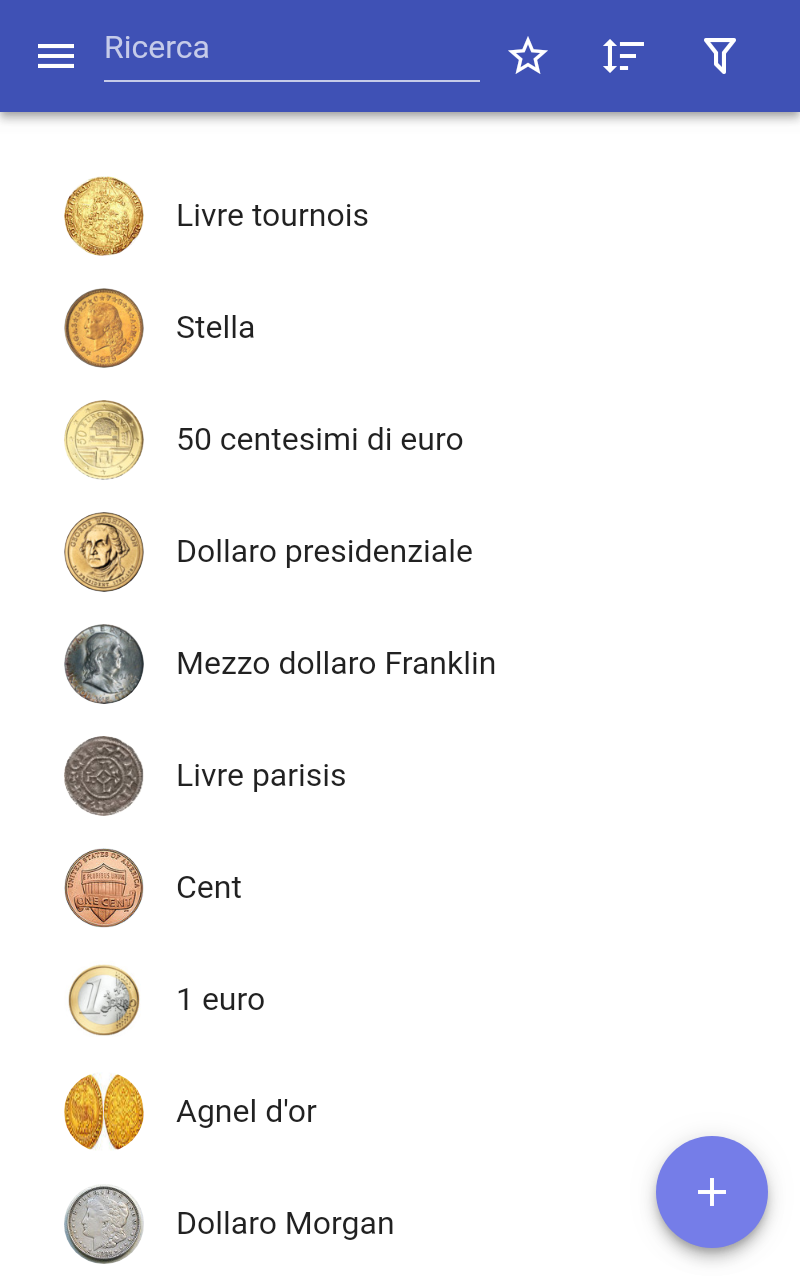Open the sort options icon
This screenshot has width=800, height=1280.
click(x=623, y=56)
